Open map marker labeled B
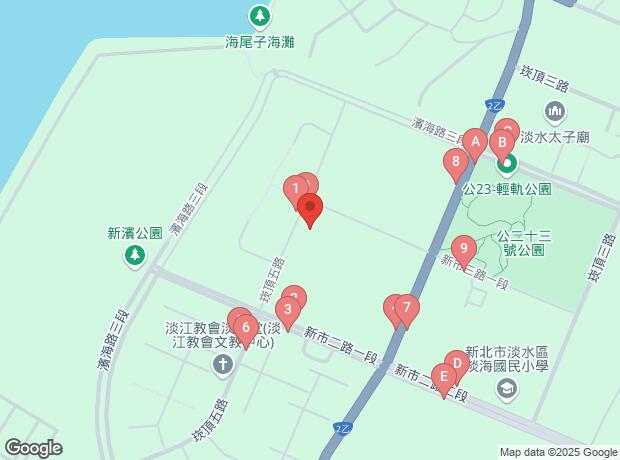 (503, 143)
